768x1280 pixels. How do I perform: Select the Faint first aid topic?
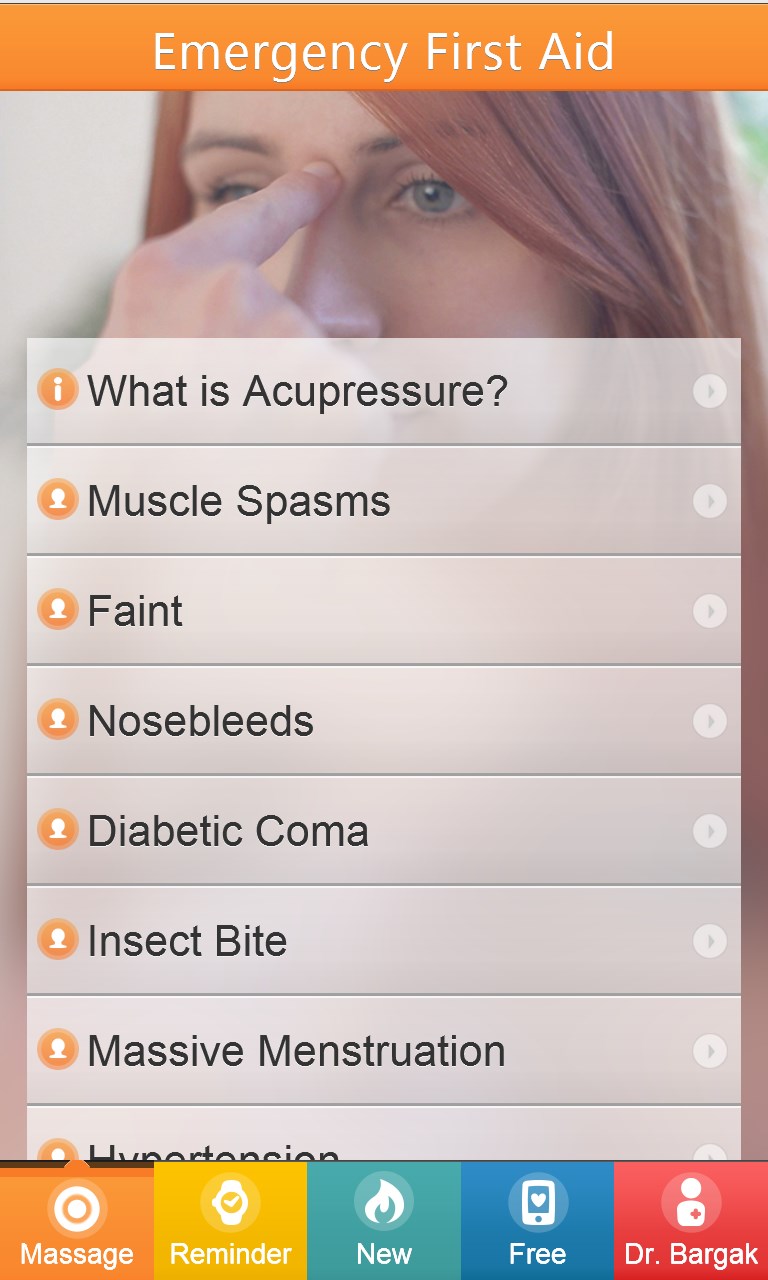(x=384, y=611)
